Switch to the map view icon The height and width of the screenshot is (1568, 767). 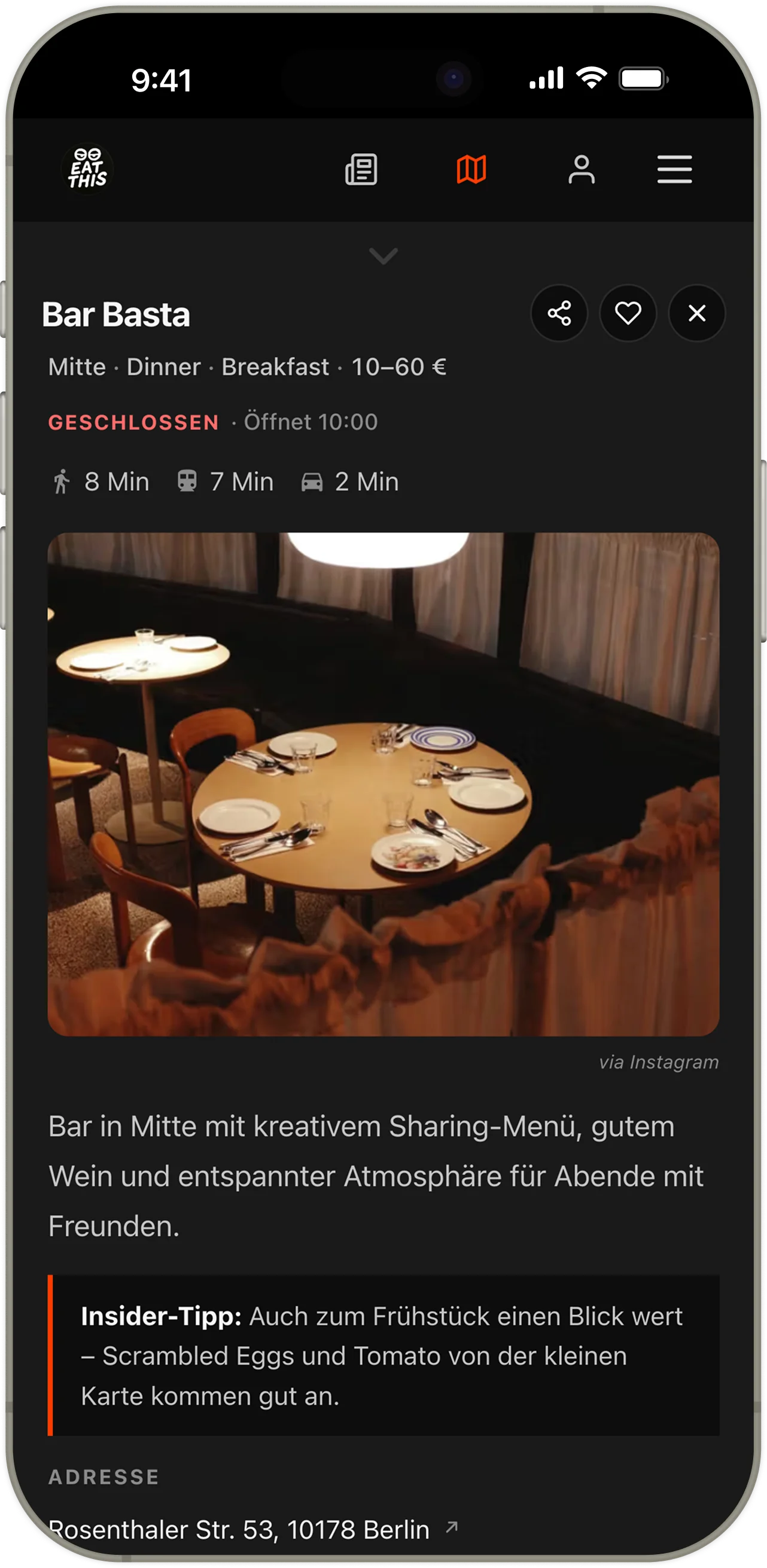(472, 169)
